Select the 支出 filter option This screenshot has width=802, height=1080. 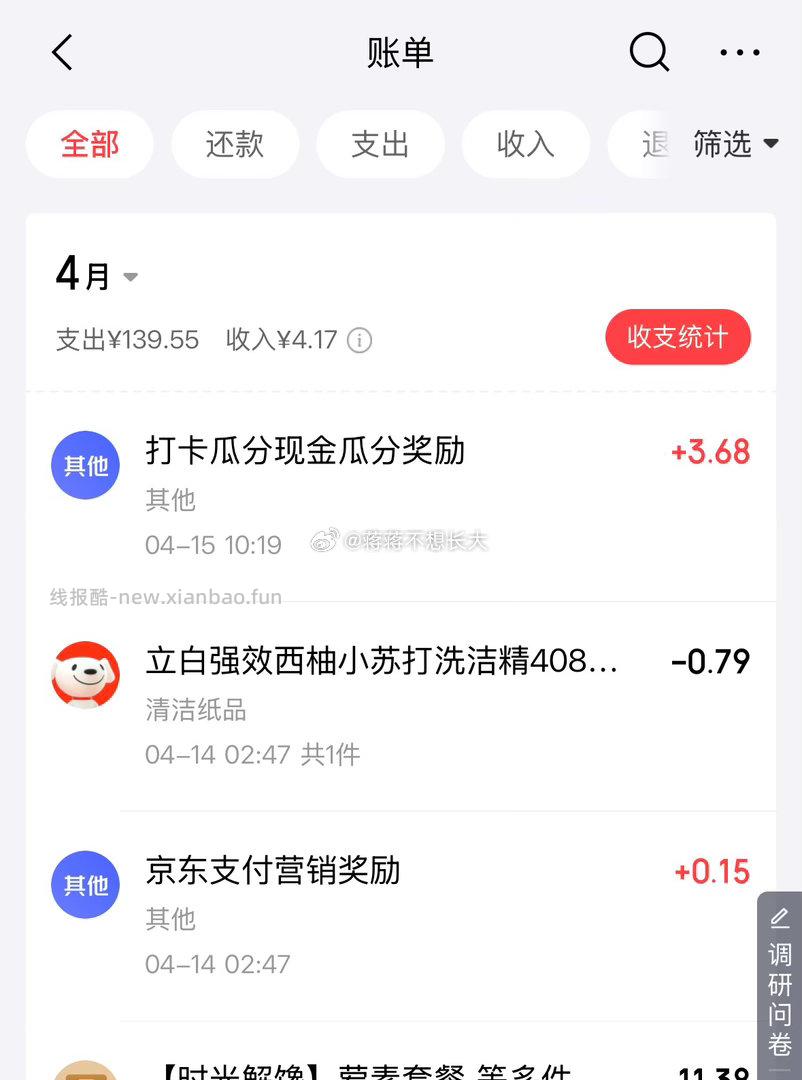[380, 144]
